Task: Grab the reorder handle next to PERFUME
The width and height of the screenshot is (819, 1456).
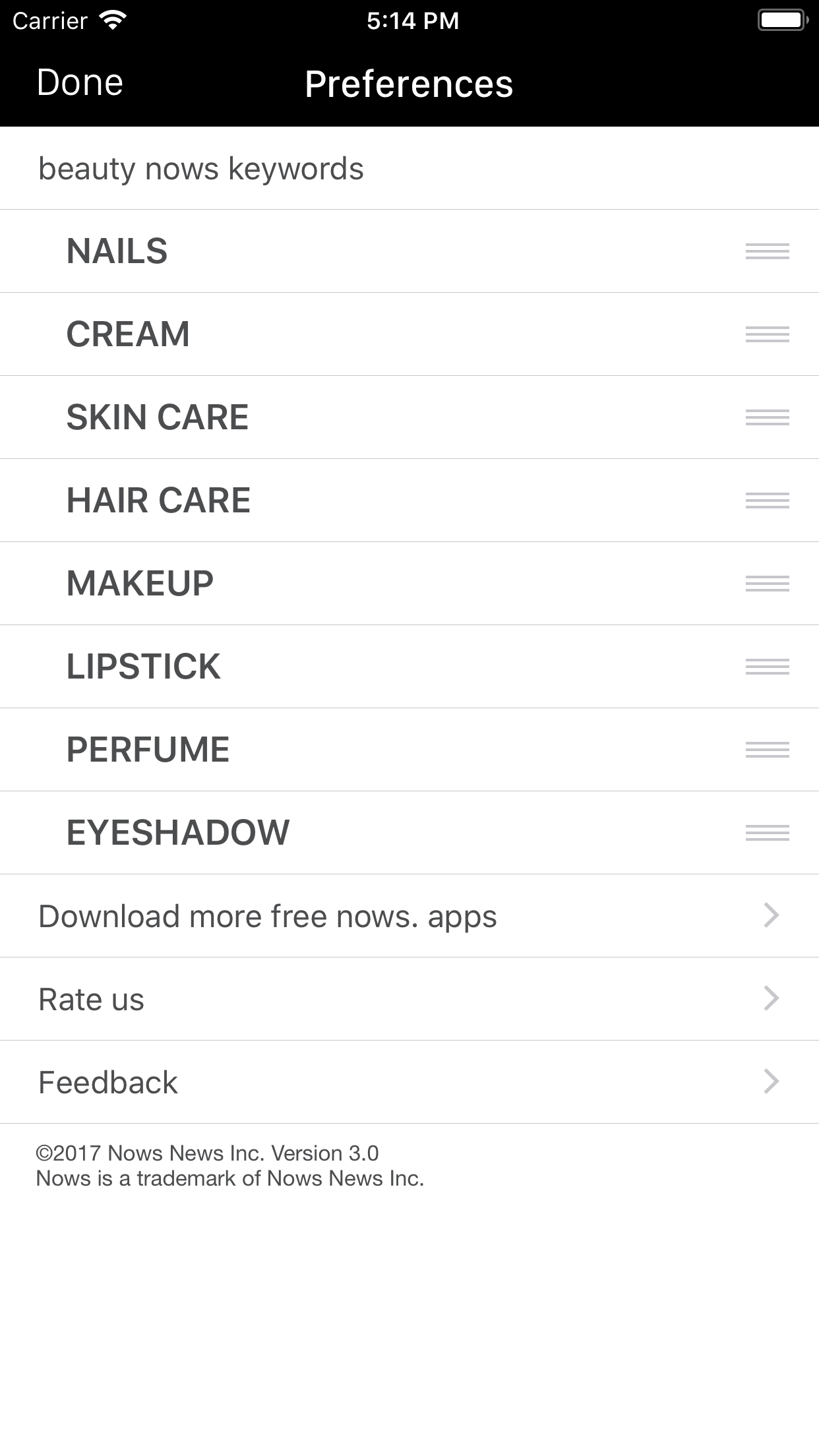Action: click(767, 749)
